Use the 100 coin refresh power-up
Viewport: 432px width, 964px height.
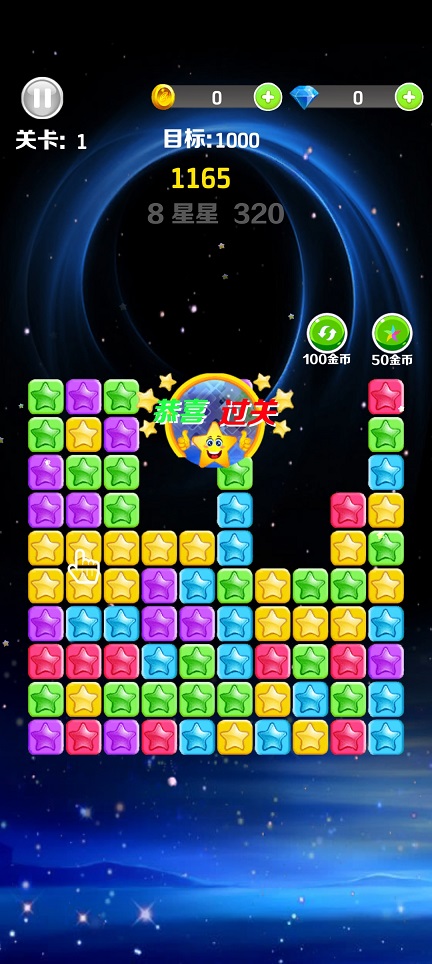click(x=327, y=334)
